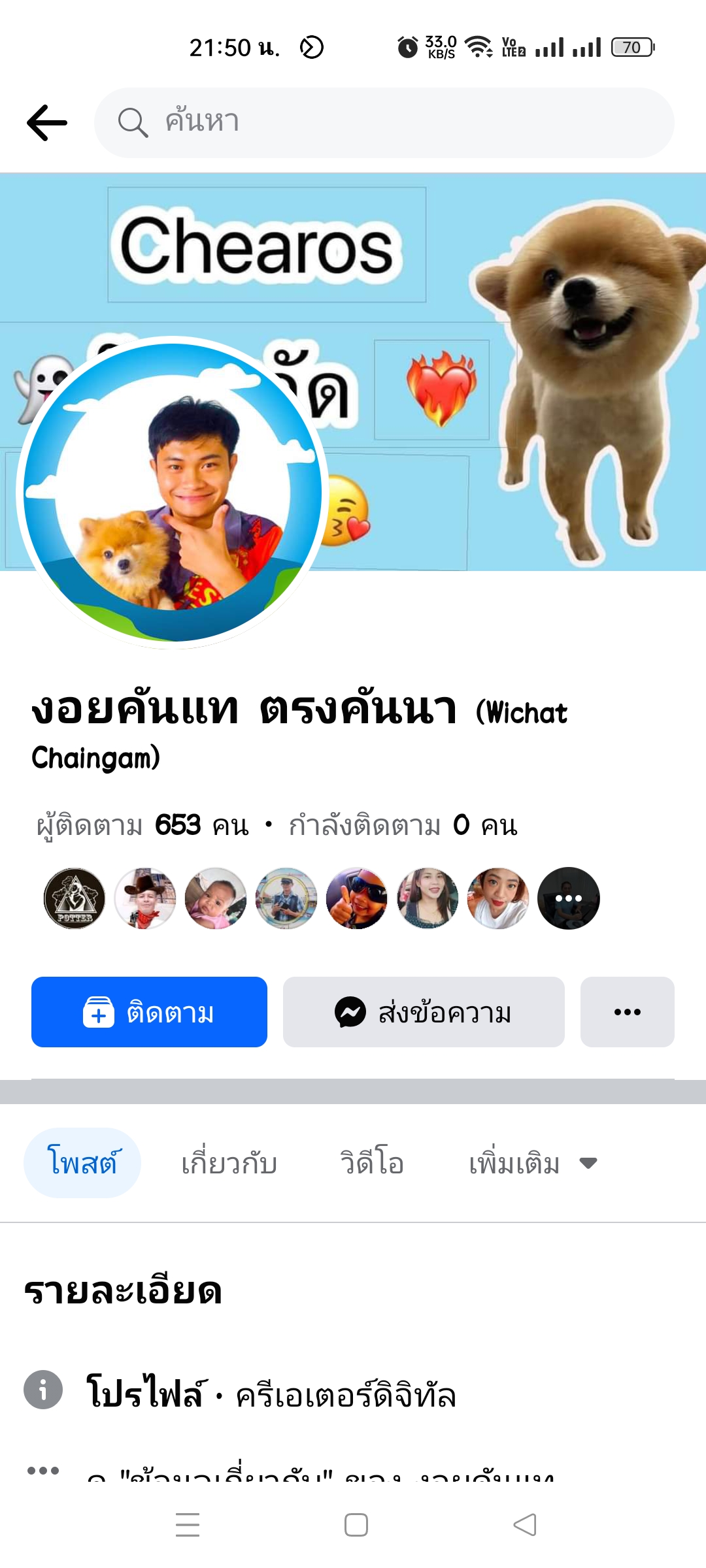Switch to the โพสต์ tab

[82, 1163]
